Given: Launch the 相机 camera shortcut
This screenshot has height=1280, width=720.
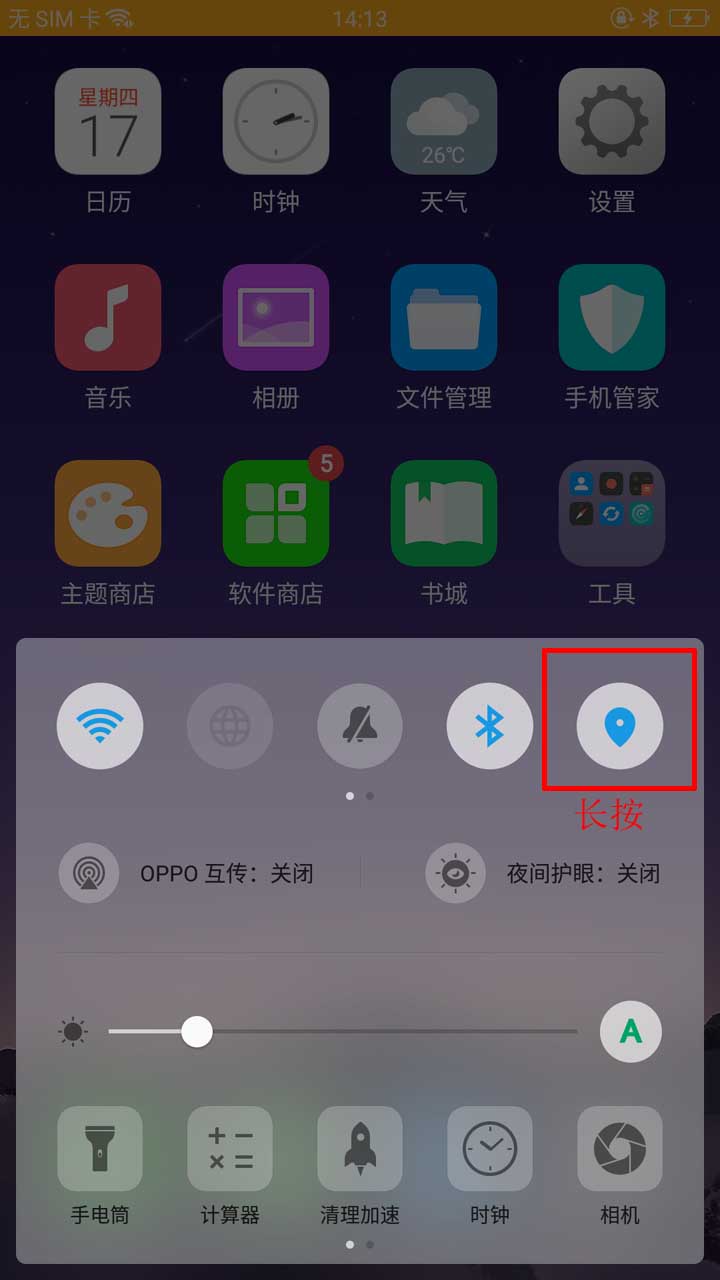Looking at the screenshot, I should tap(620, 1150).
